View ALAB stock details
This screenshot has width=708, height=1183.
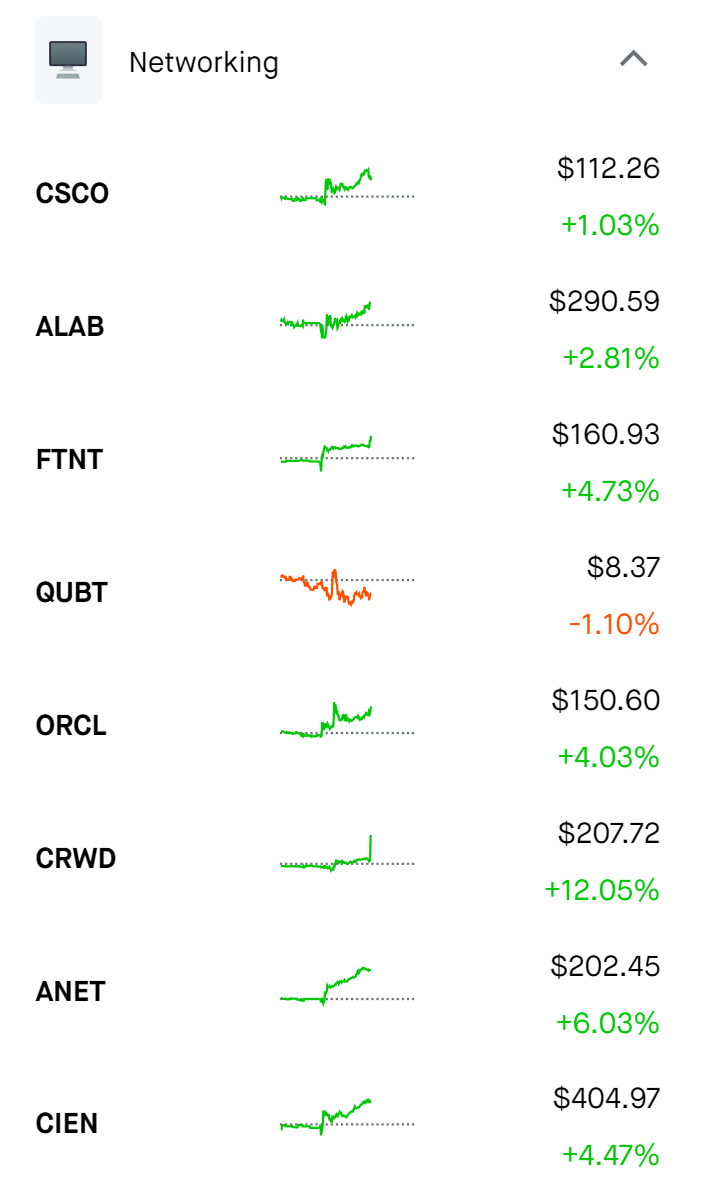(354, 328)
